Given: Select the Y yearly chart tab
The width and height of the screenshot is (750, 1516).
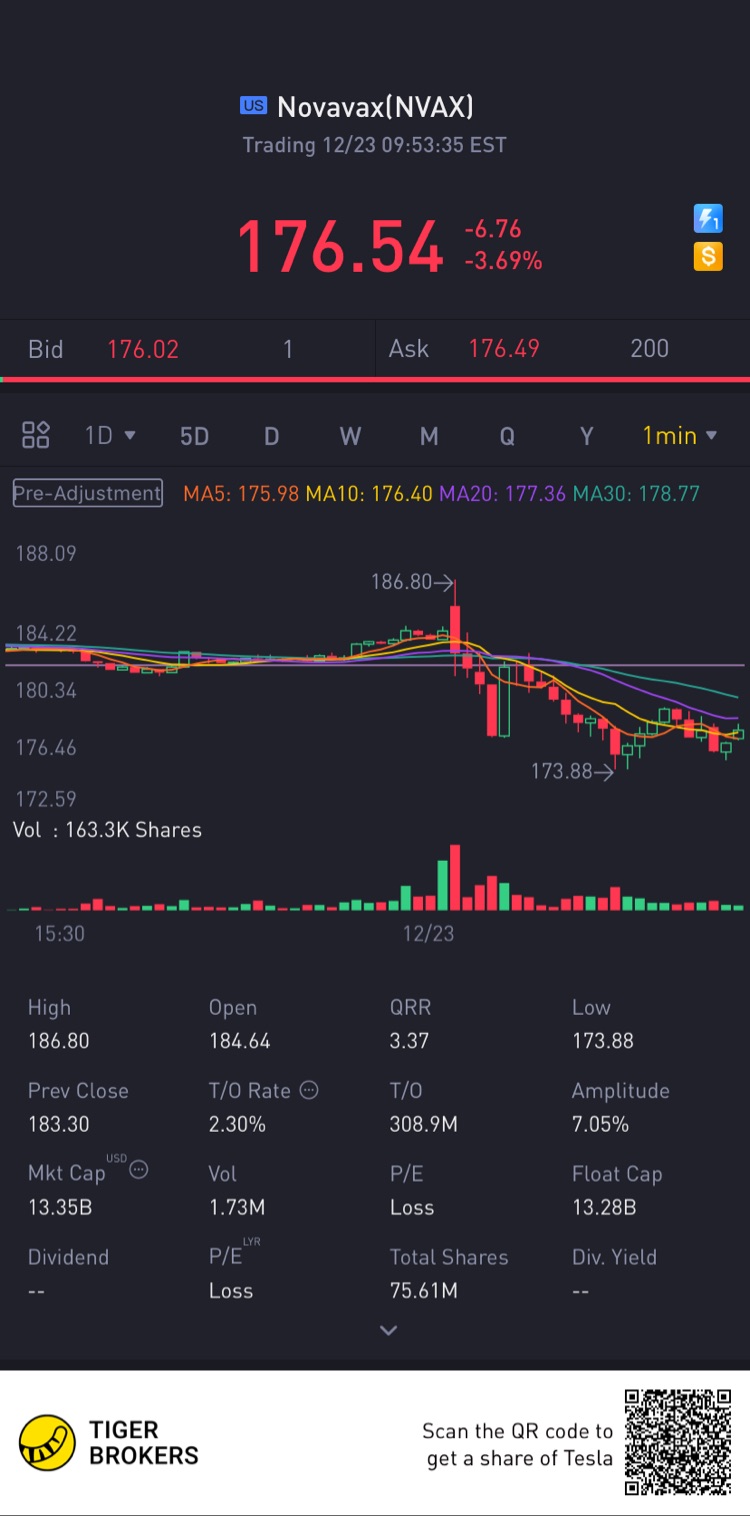Looking at the screenshot, I should [587, 436].
